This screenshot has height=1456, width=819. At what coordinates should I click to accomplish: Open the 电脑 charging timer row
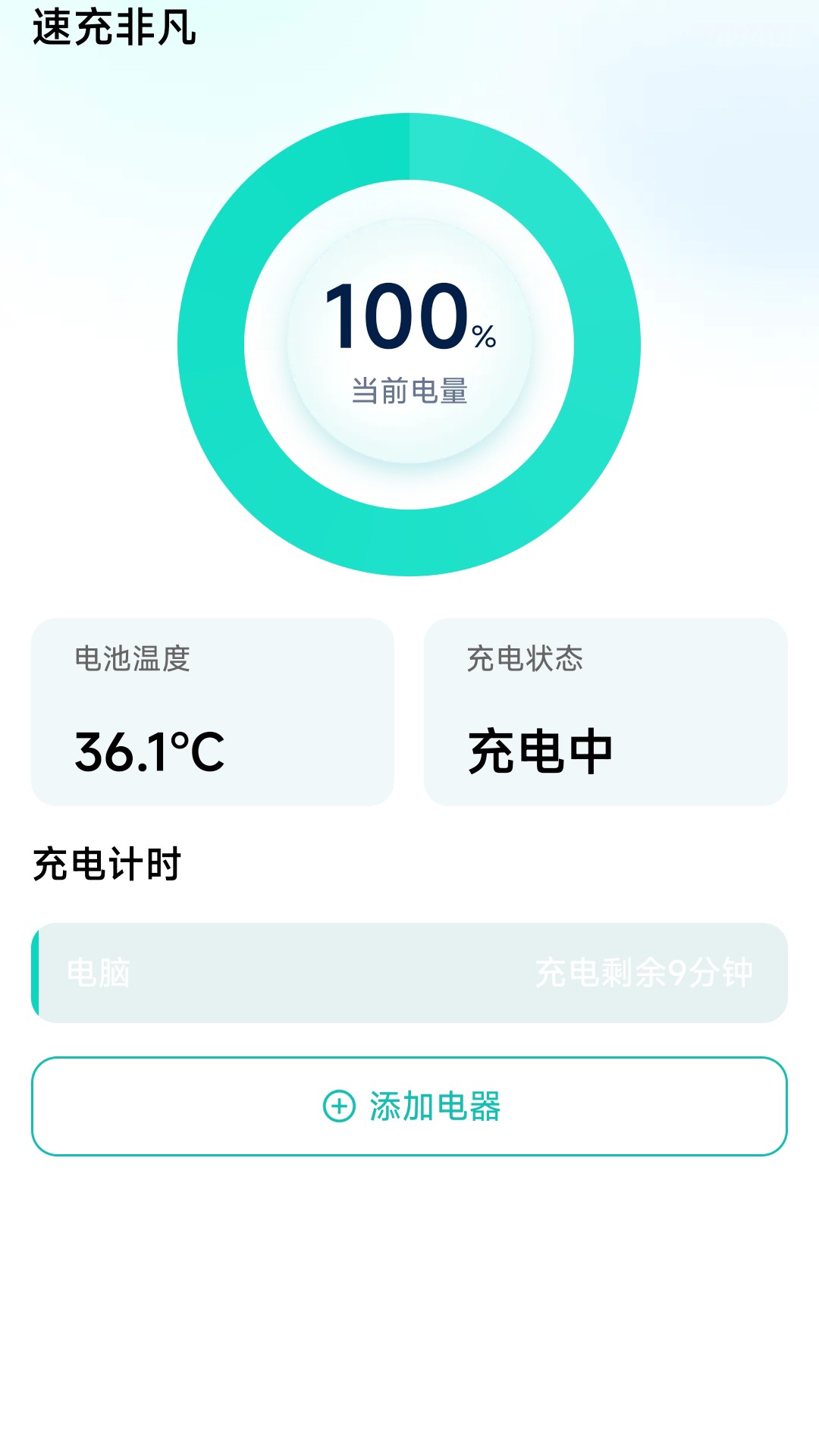pyautogui.click(x=409, y=973)
